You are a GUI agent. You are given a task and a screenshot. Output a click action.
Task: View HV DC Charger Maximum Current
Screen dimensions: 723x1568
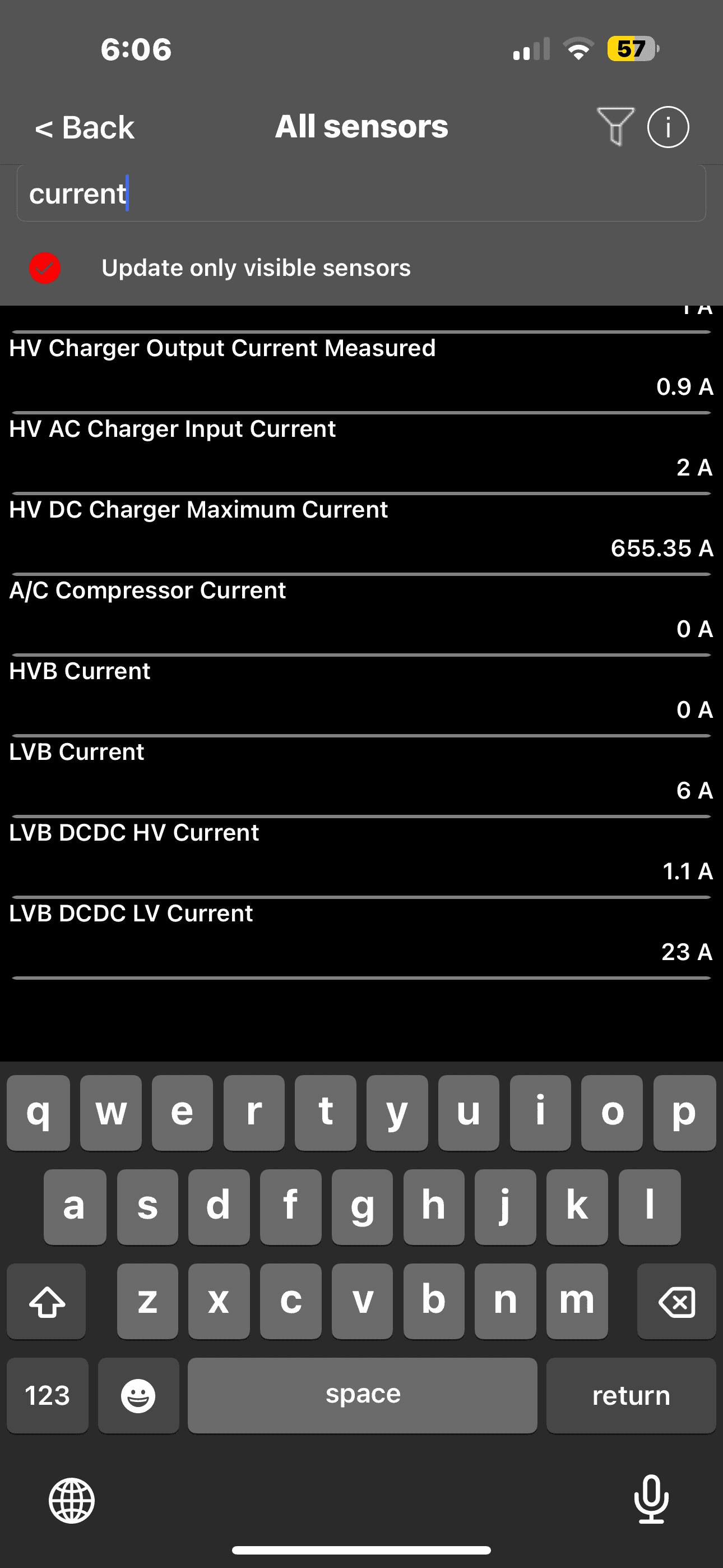pos(361,529)
